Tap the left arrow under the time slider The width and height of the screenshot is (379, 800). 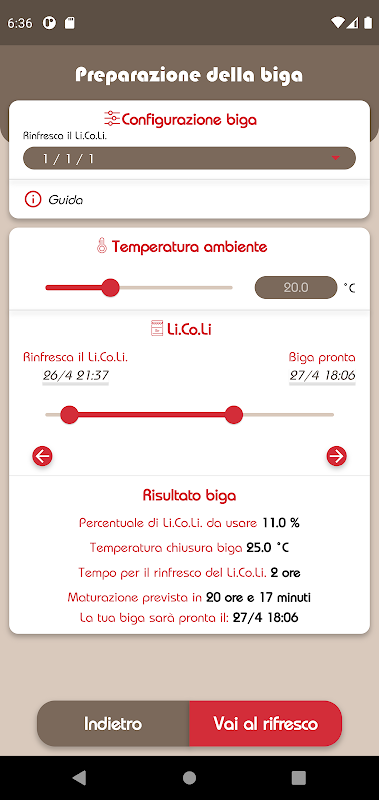(x=42, y=456)
